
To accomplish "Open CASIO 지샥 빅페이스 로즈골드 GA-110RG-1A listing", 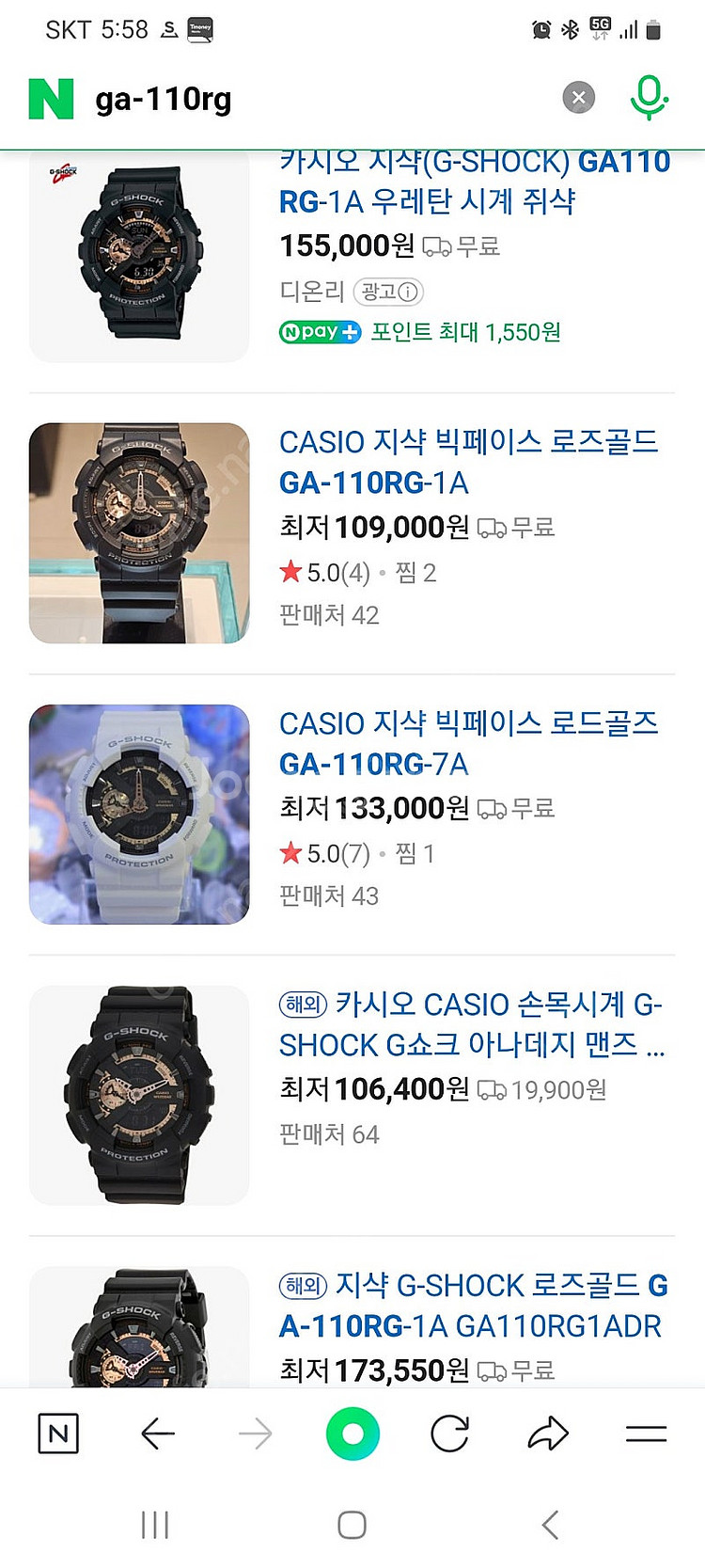I will click(x=468, y=462).
